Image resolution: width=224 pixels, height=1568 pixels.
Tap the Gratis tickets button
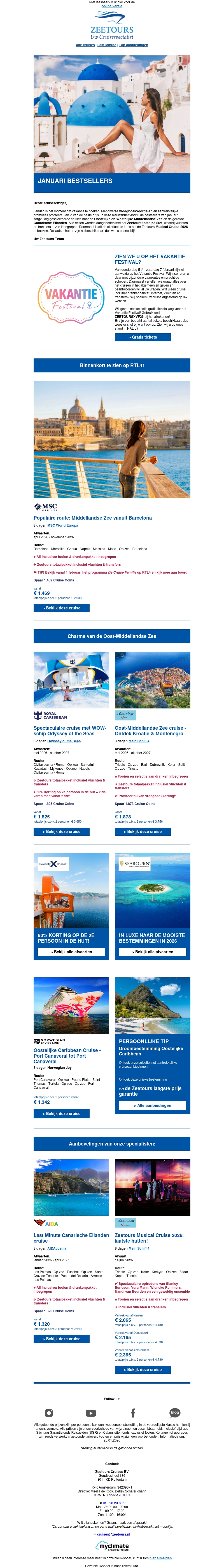coord(143,337)
